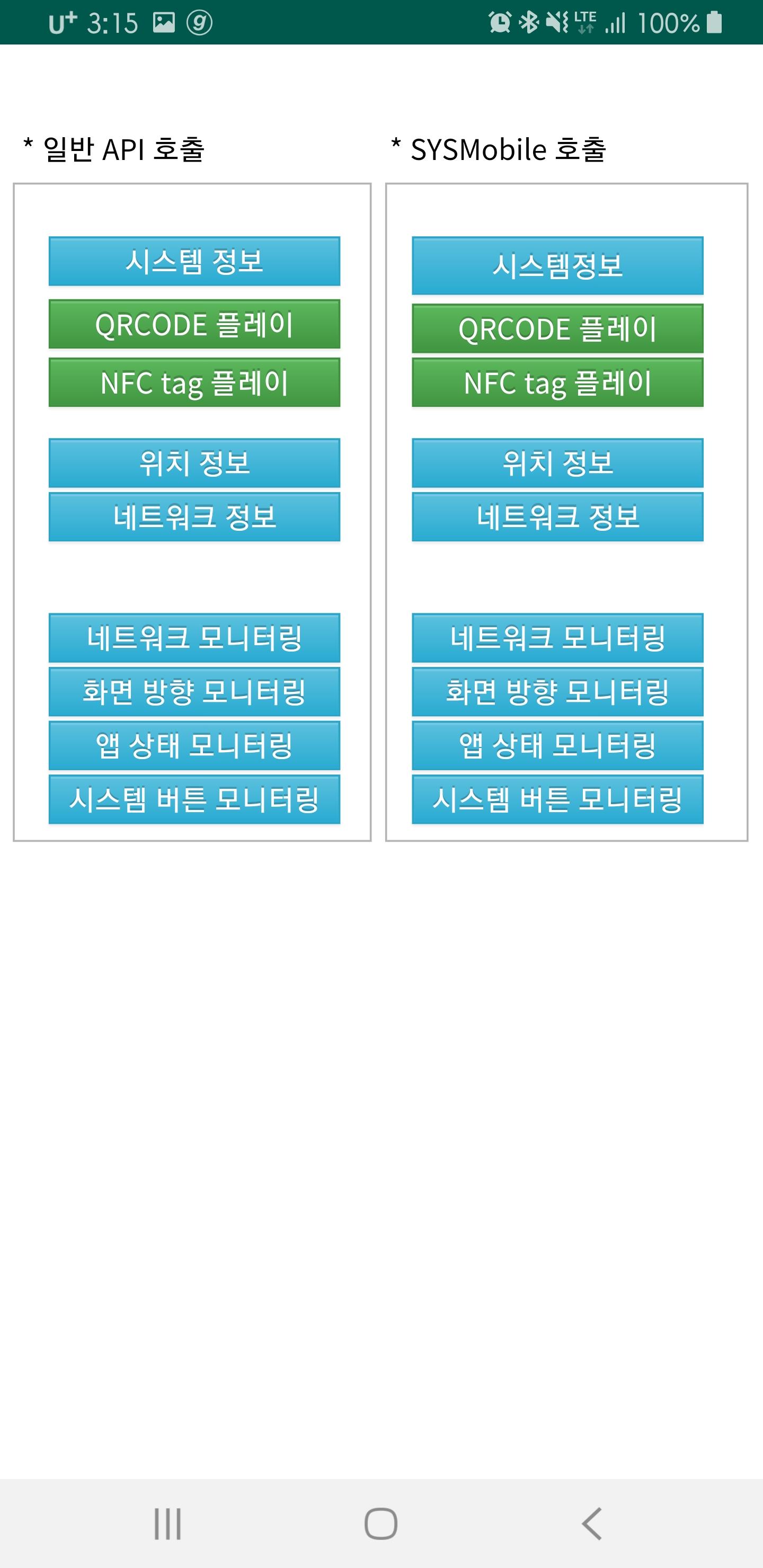This screenshot has height=1568, width=763.
Task: Run 시스템 버튼 모니터링 under SYSMobile 호출
Action: point(557,799)
